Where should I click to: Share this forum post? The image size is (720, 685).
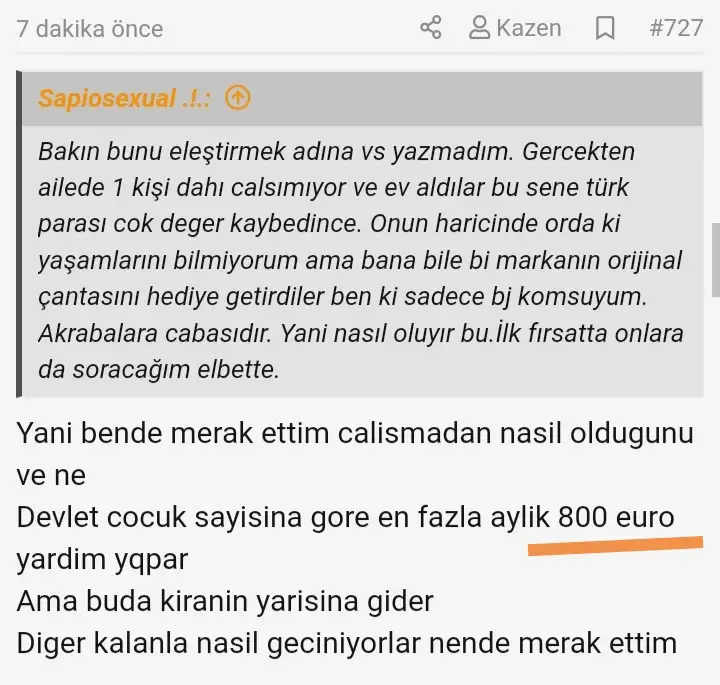(431, 28)
